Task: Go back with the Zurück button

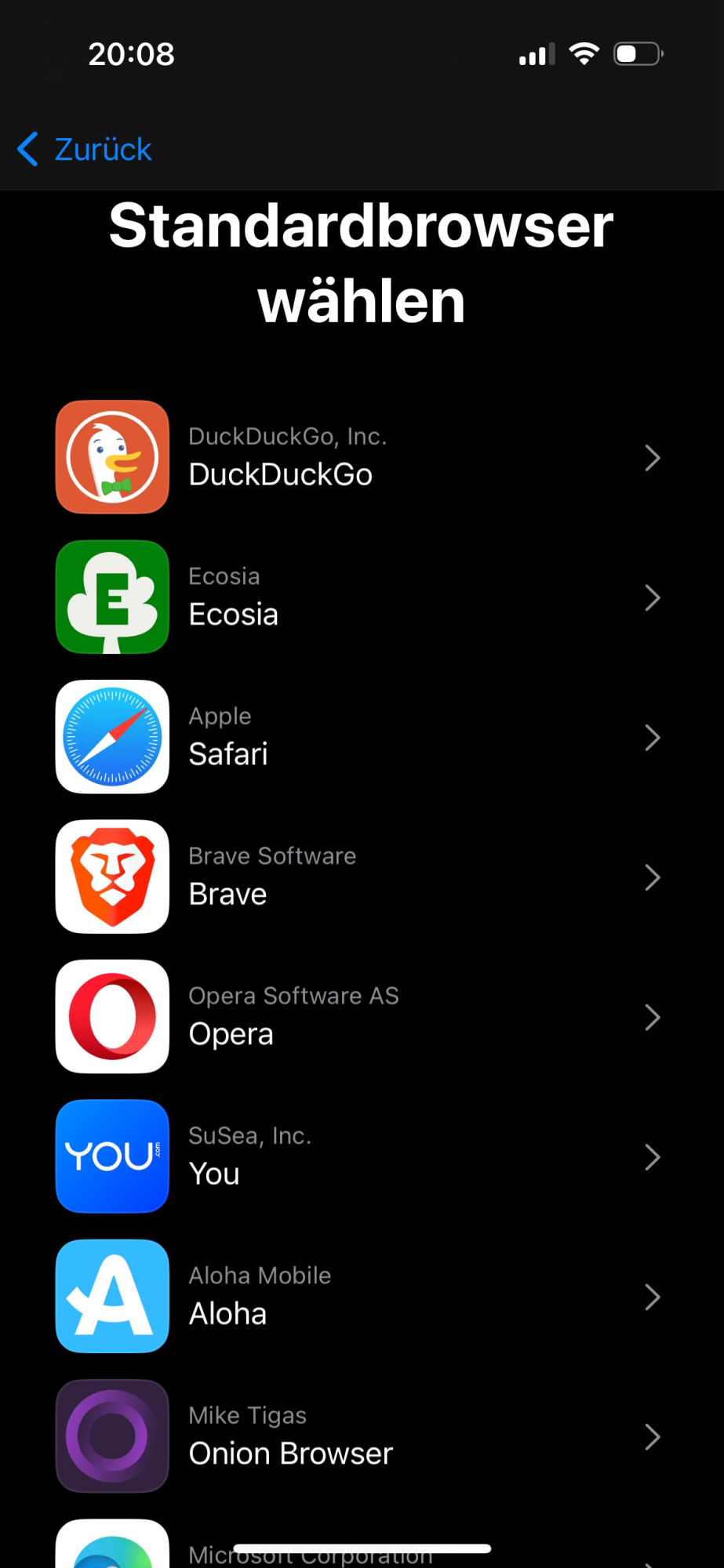Action: 85,149
